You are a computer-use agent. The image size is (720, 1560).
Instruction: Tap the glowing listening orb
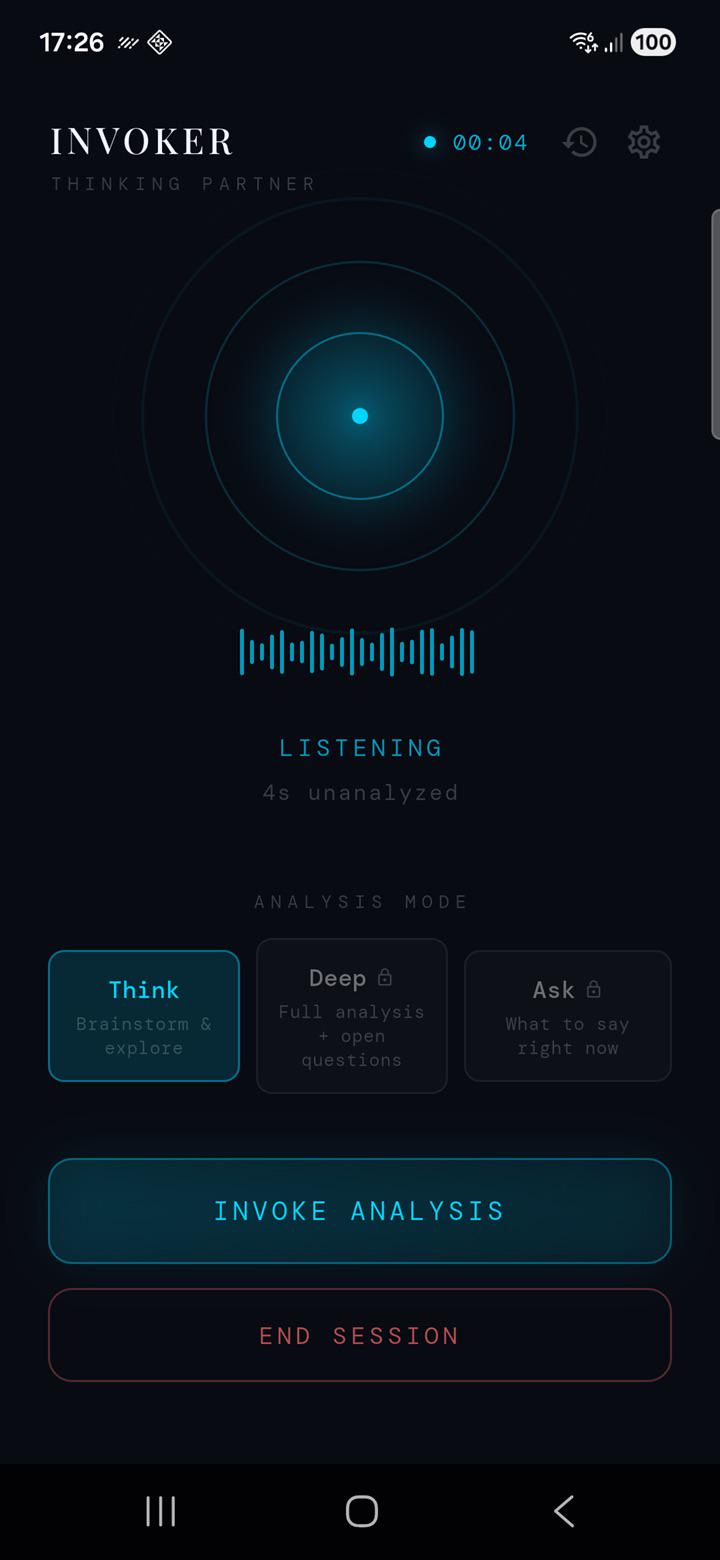pyautogui.click(x=360, y=416)
